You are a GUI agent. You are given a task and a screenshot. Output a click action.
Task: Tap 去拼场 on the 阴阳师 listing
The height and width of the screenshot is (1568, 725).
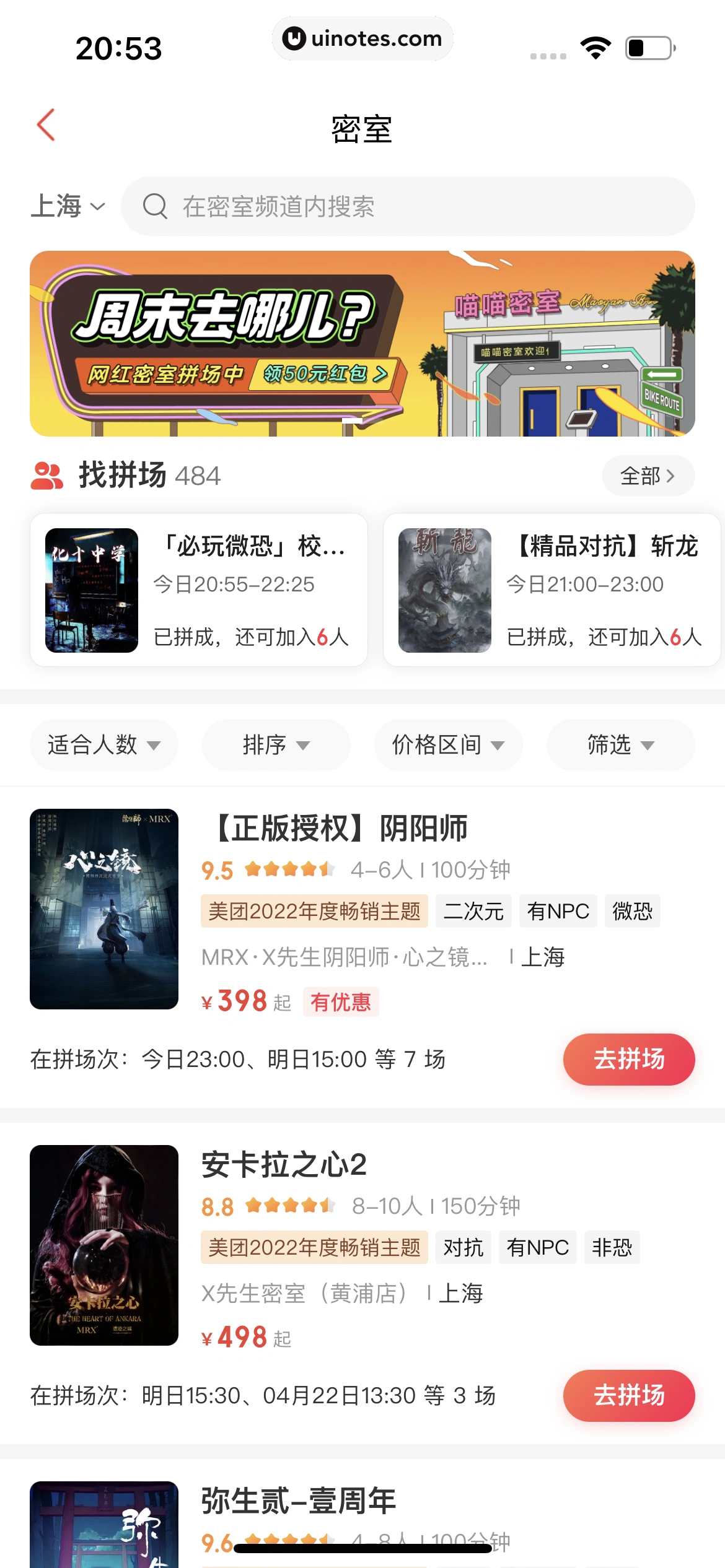click(628, 1059)
